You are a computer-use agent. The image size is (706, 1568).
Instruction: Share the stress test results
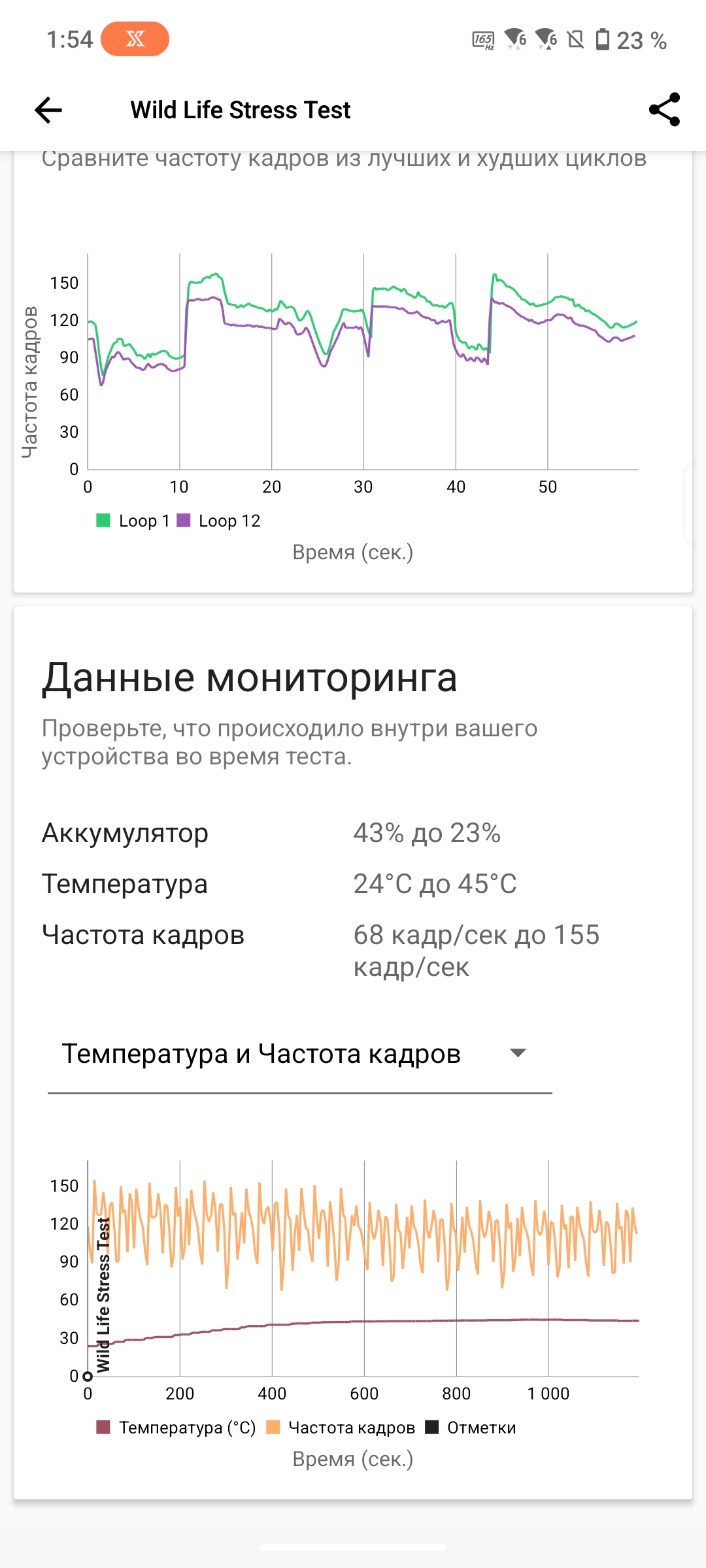pyautogui.click(x=664, y=110)
